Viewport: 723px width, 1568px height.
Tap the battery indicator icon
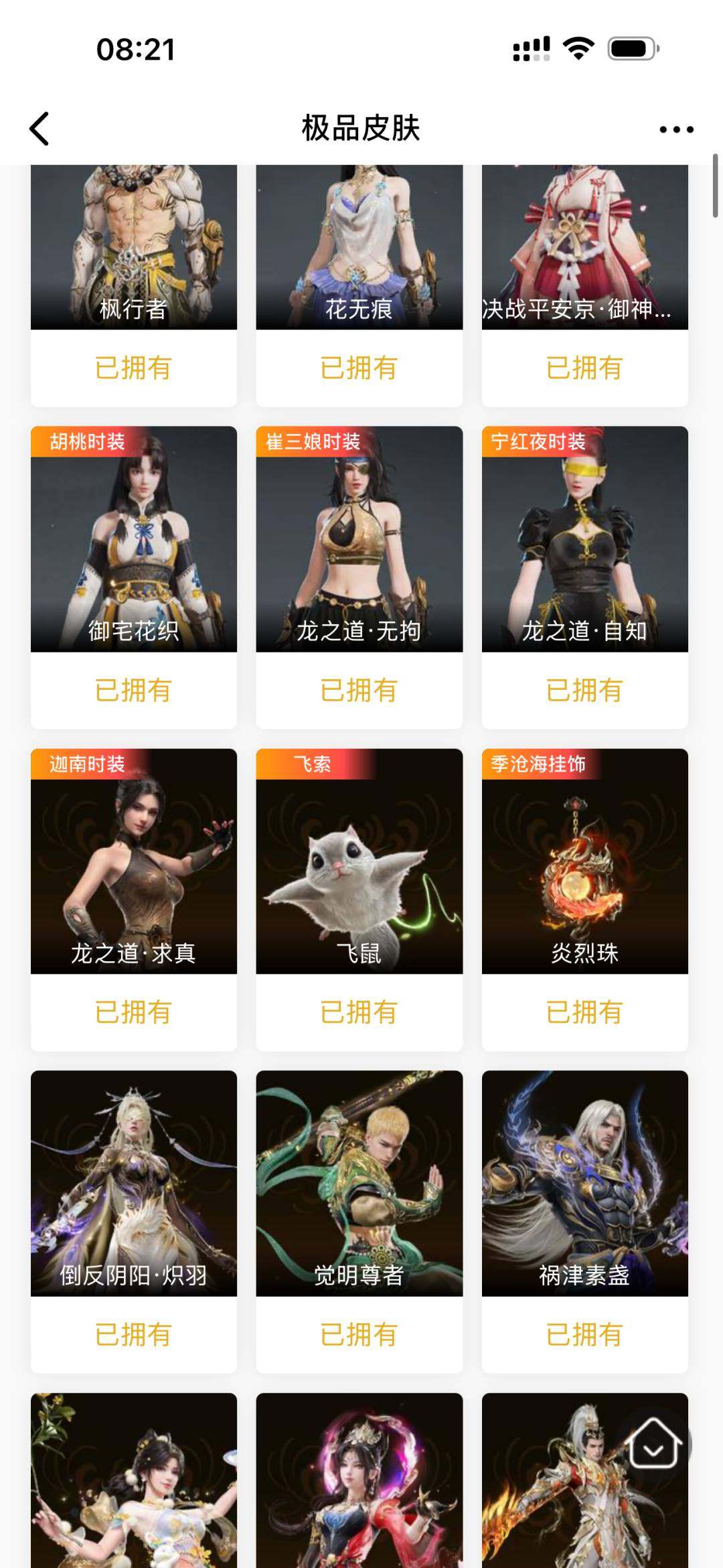click(633, 47)
